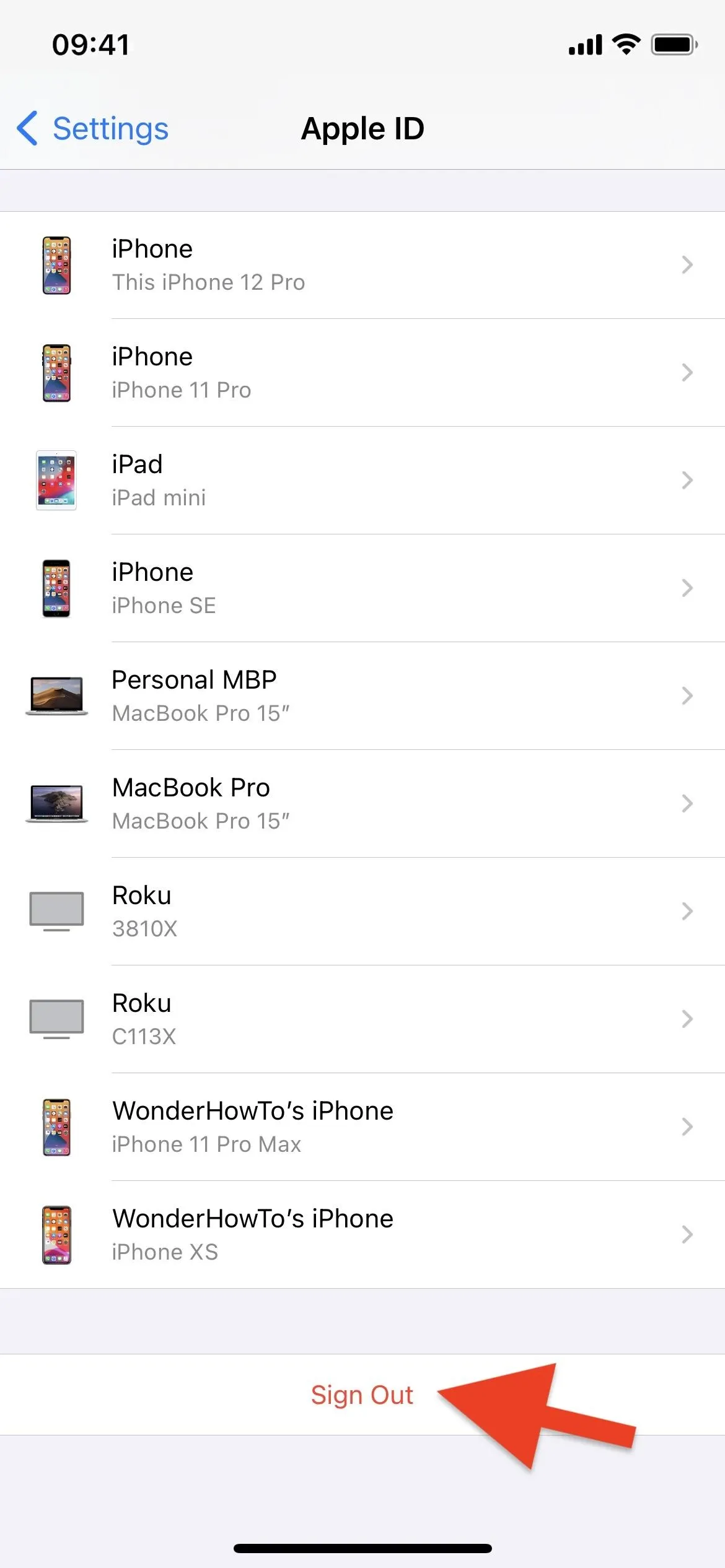Screen dimensions: 725x1568
Task: Open the iPhone 11 Pro device
Action: pyautogui.click(x=362, y=373)
